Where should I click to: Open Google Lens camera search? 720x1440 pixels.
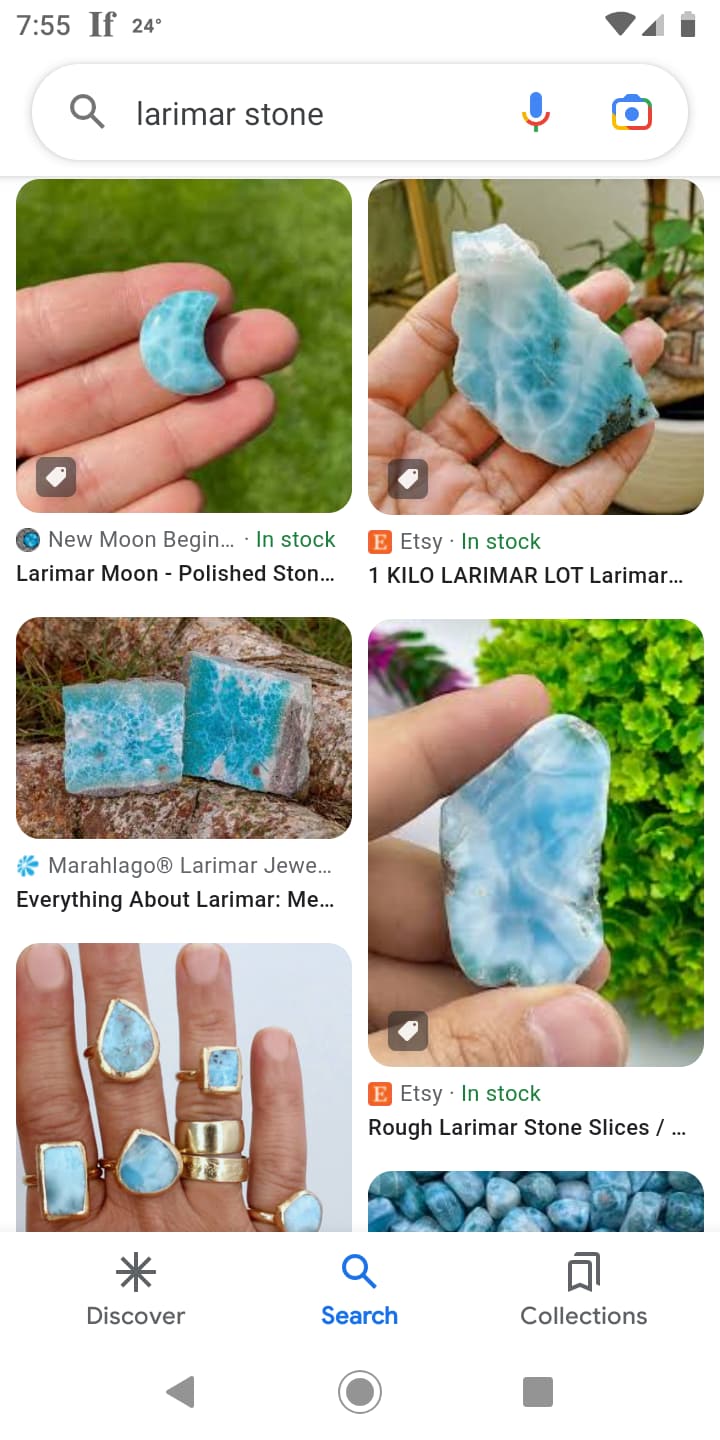point(631,113)
